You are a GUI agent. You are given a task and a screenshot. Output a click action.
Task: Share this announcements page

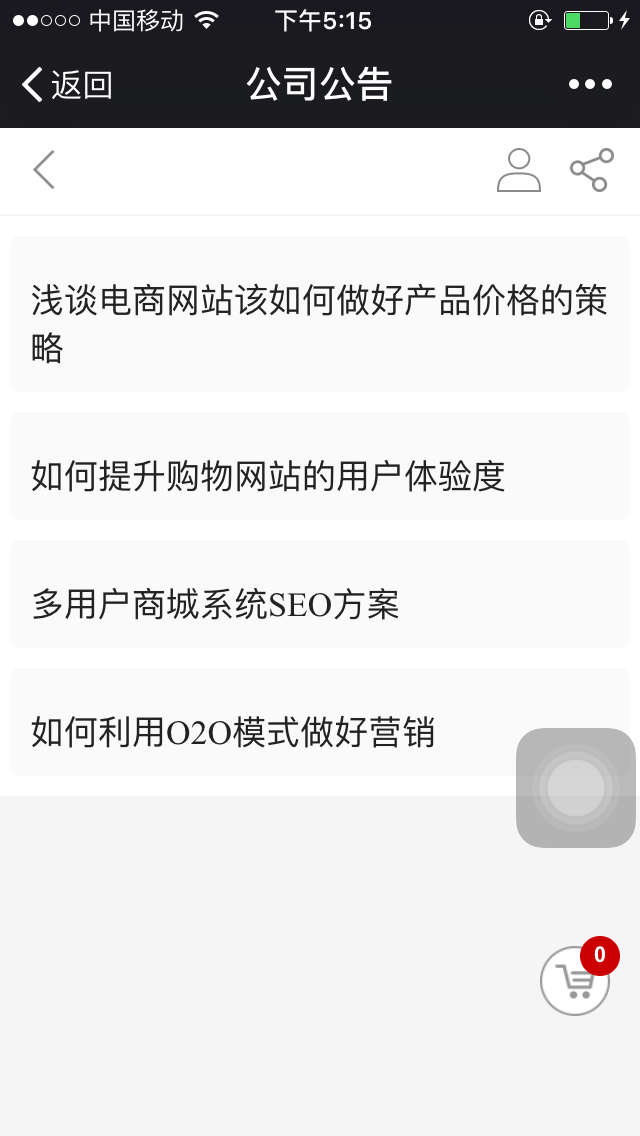(591, 170)
